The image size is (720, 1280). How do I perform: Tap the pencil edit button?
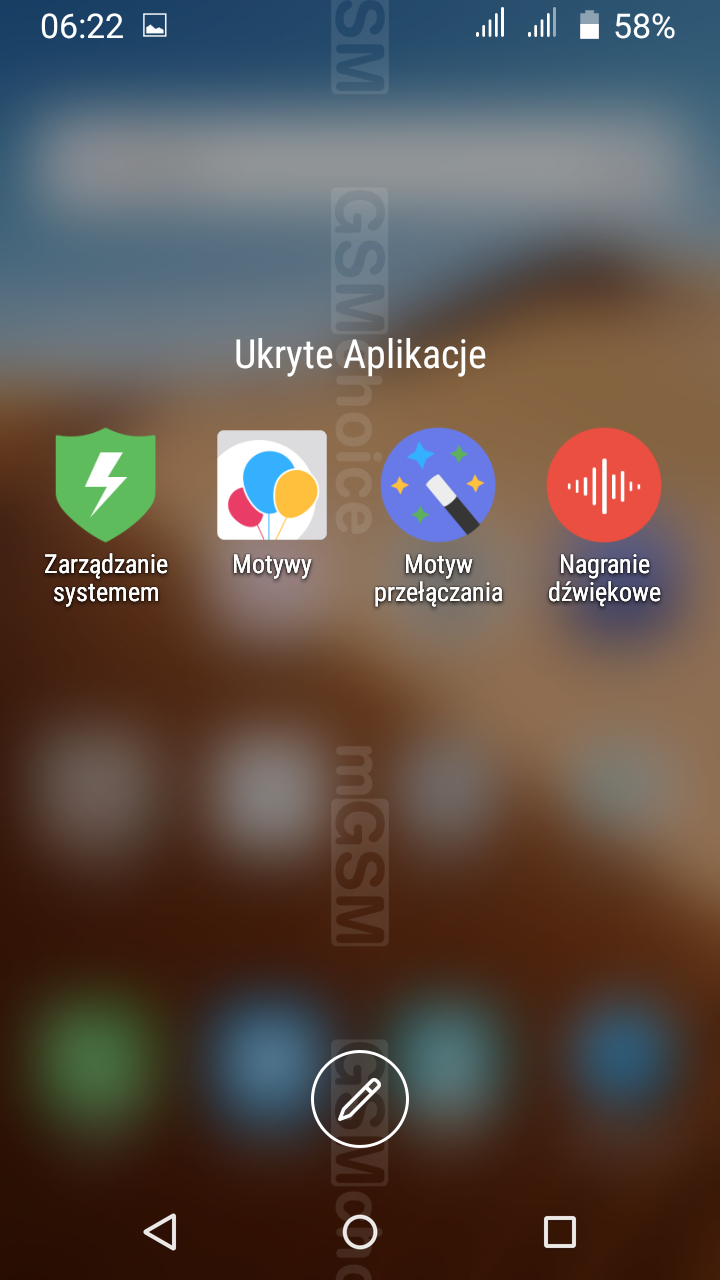(360, 1098)
